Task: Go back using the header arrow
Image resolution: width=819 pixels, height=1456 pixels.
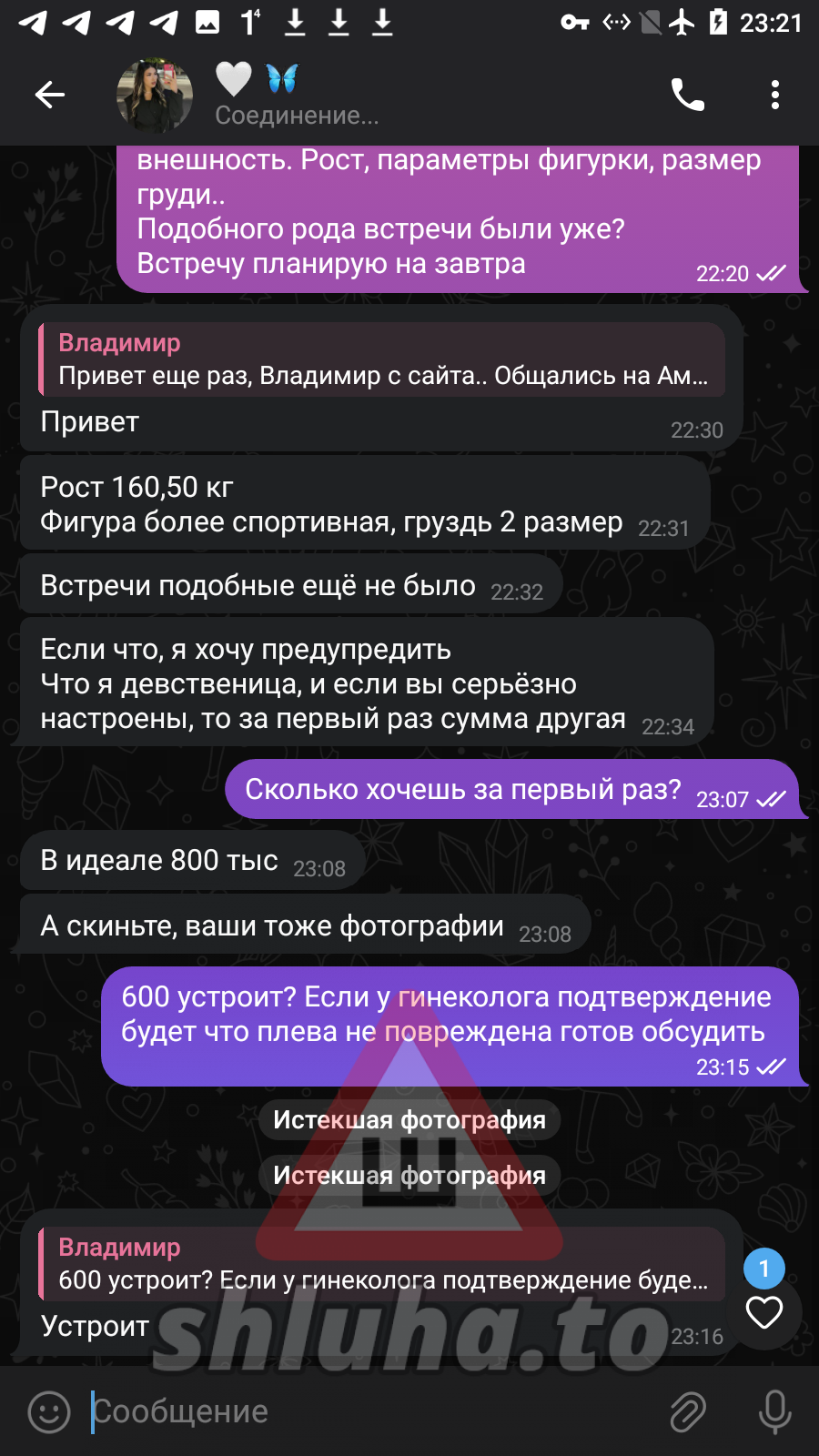Action: pos(50,95)
